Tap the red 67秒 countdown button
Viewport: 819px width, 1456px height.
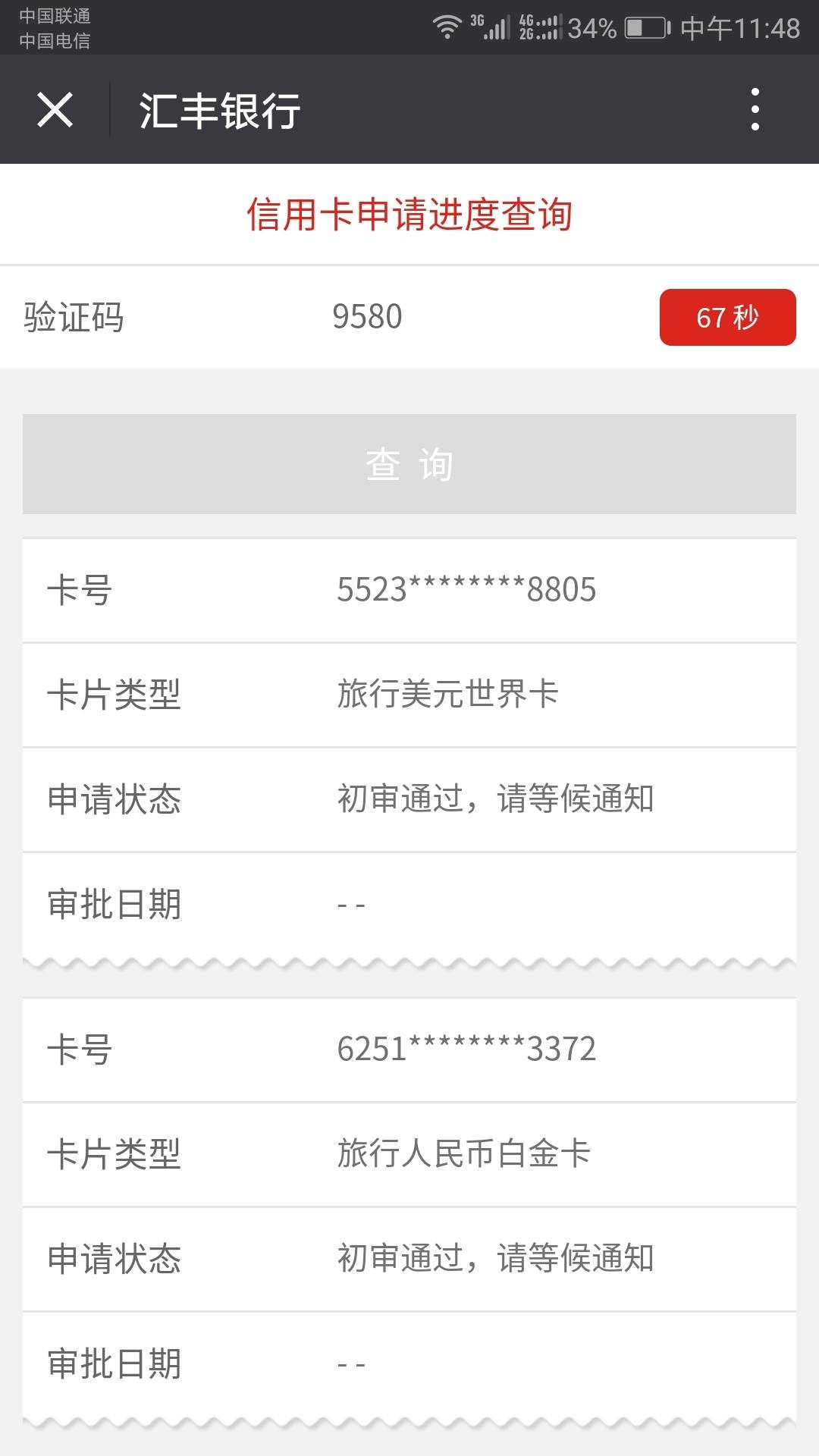tap(727, 317)
